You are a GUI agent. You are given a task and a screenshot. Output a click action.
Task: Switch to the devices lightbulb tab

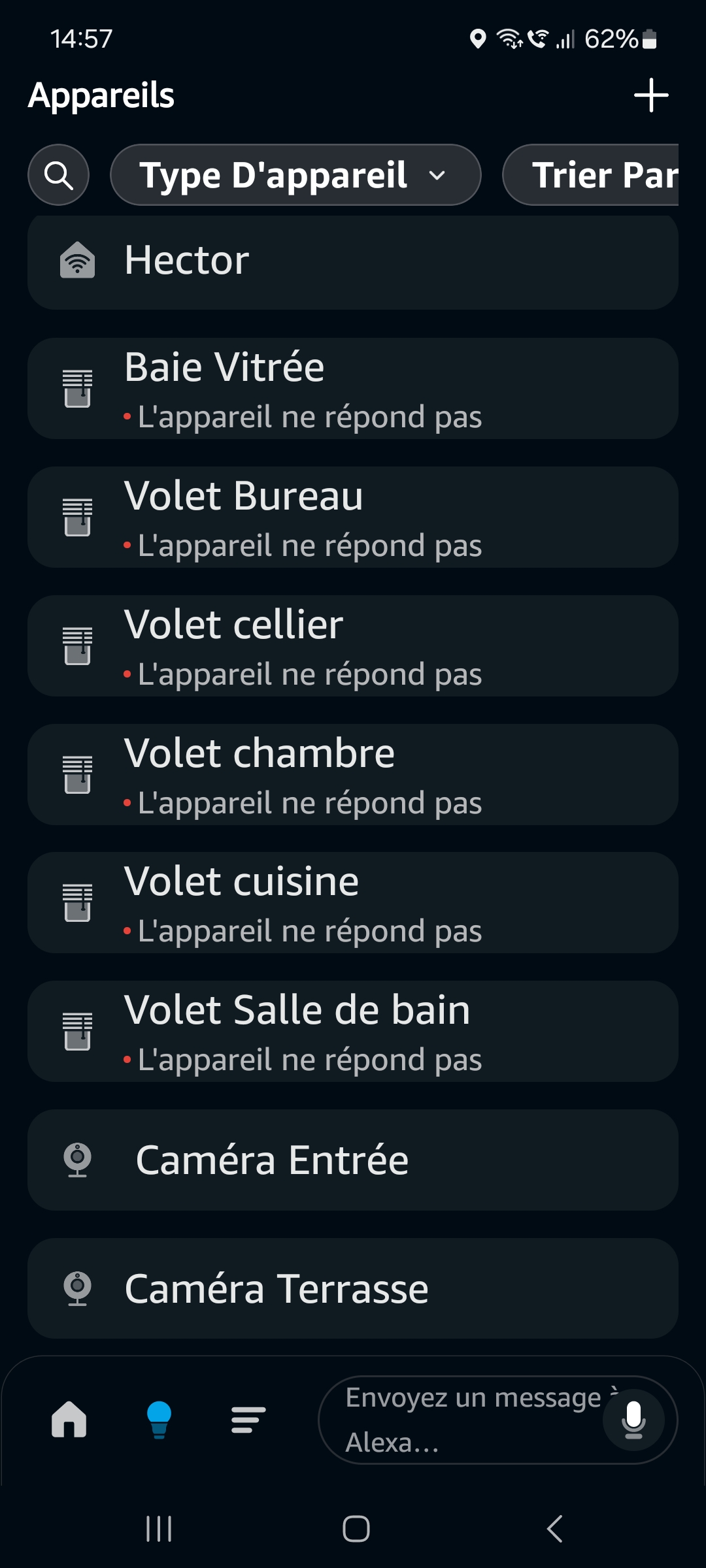[x=159, y=1419]
